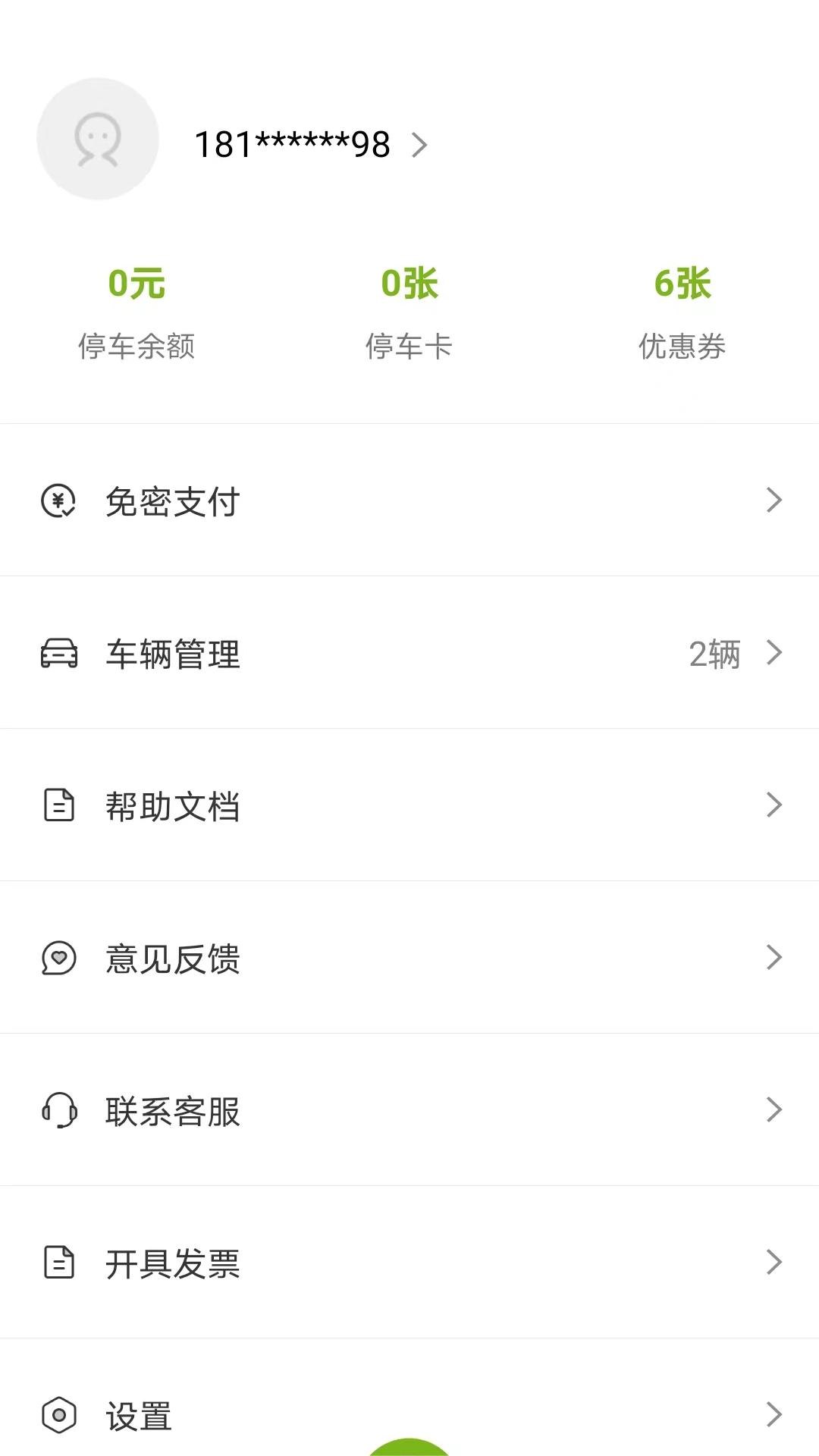Open 车辆管理 via its right chevron
The height and width of the screenshot is (1456, 819).
pos(774,654)
